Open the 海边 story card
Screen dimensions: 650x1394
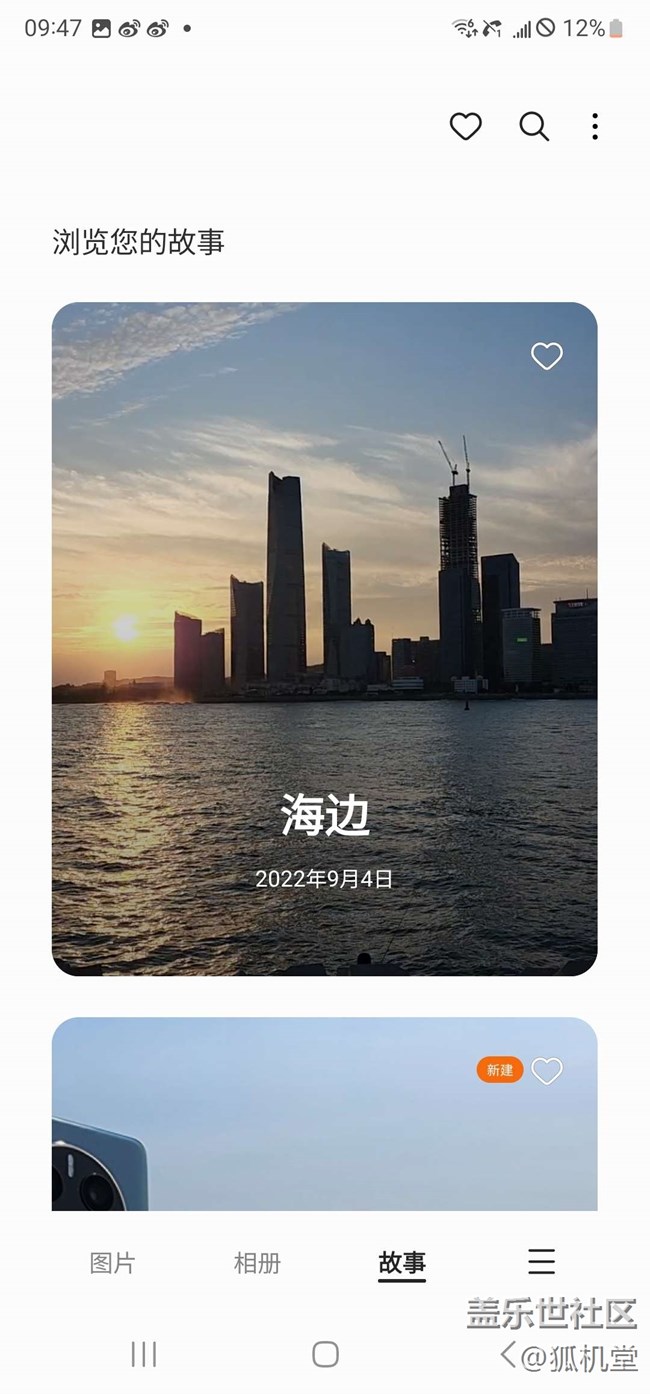tap(324, 640)
